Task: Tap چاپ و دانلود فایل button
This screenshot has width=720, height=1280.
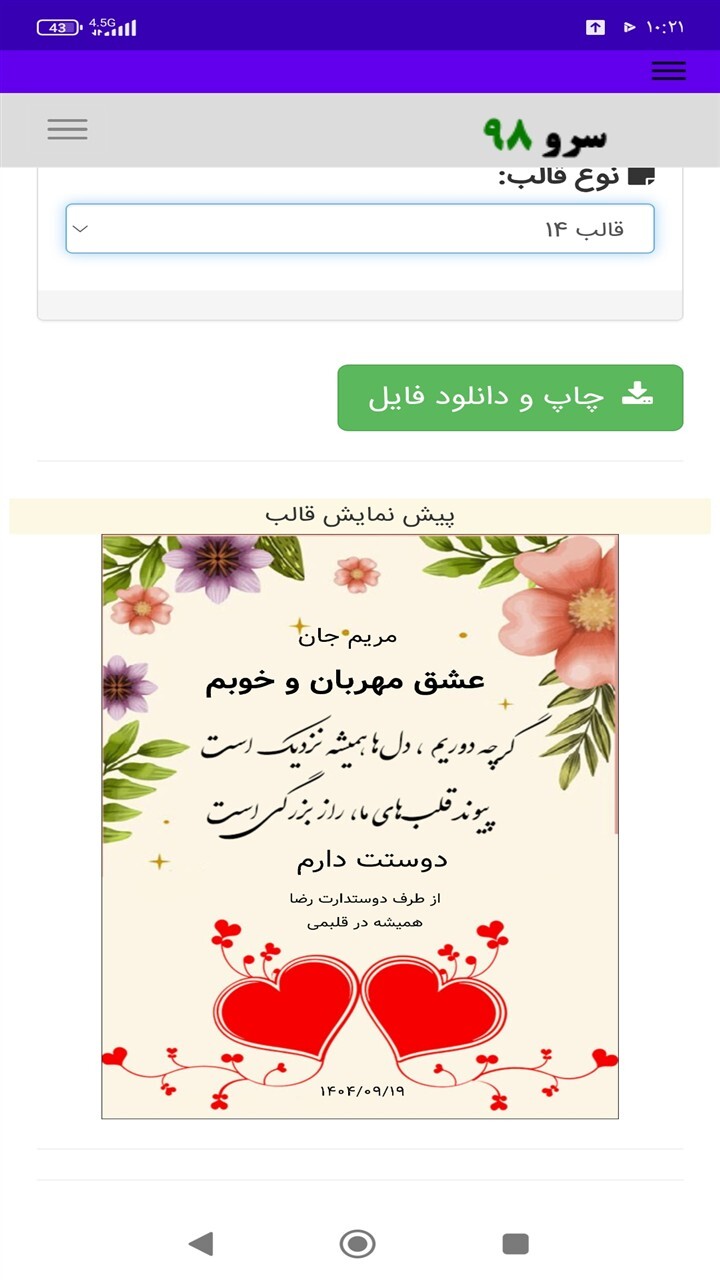Action: tap(510, 397)
